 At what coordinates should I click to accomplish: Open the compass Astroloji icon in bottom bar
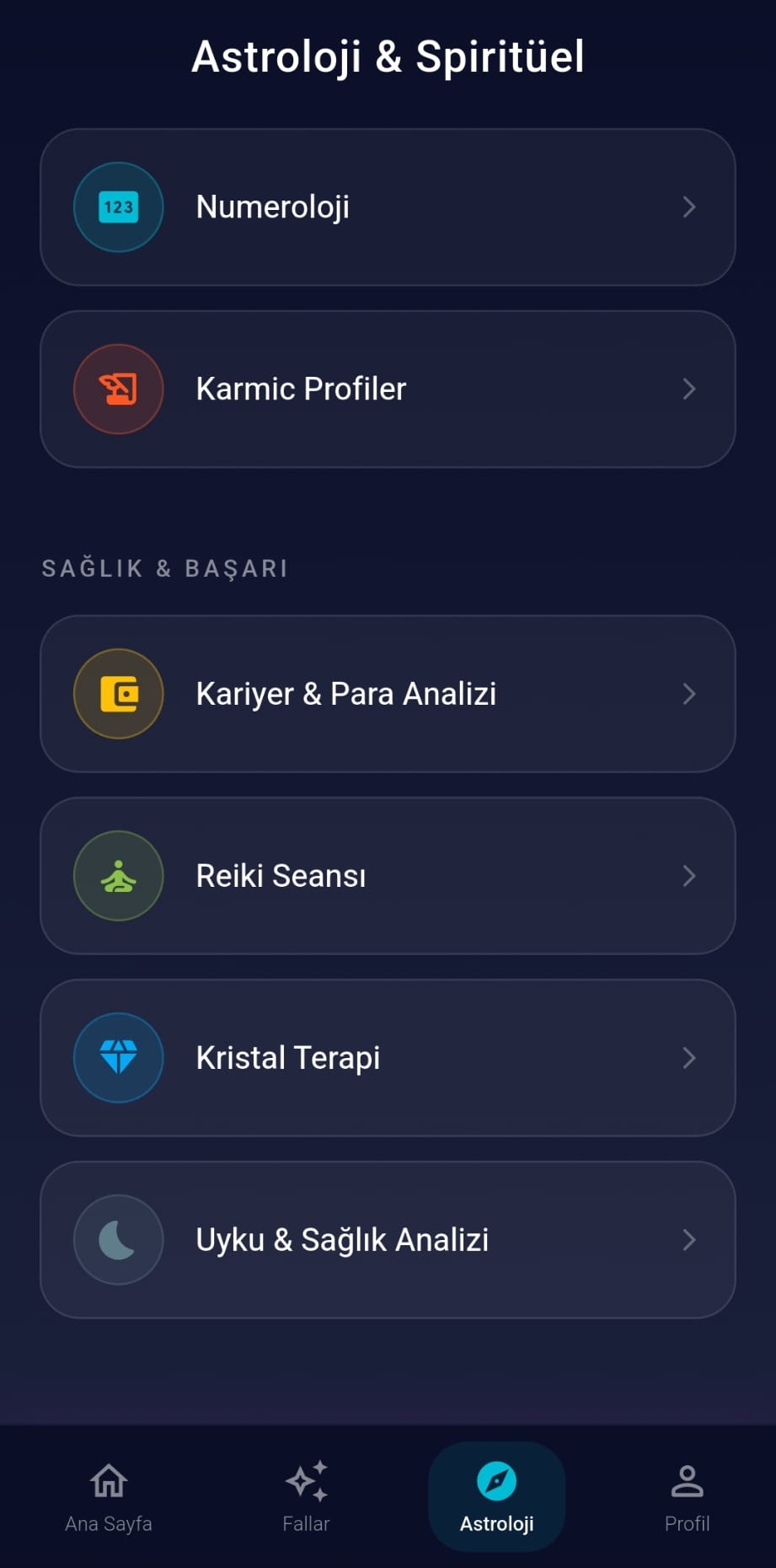496,1480
